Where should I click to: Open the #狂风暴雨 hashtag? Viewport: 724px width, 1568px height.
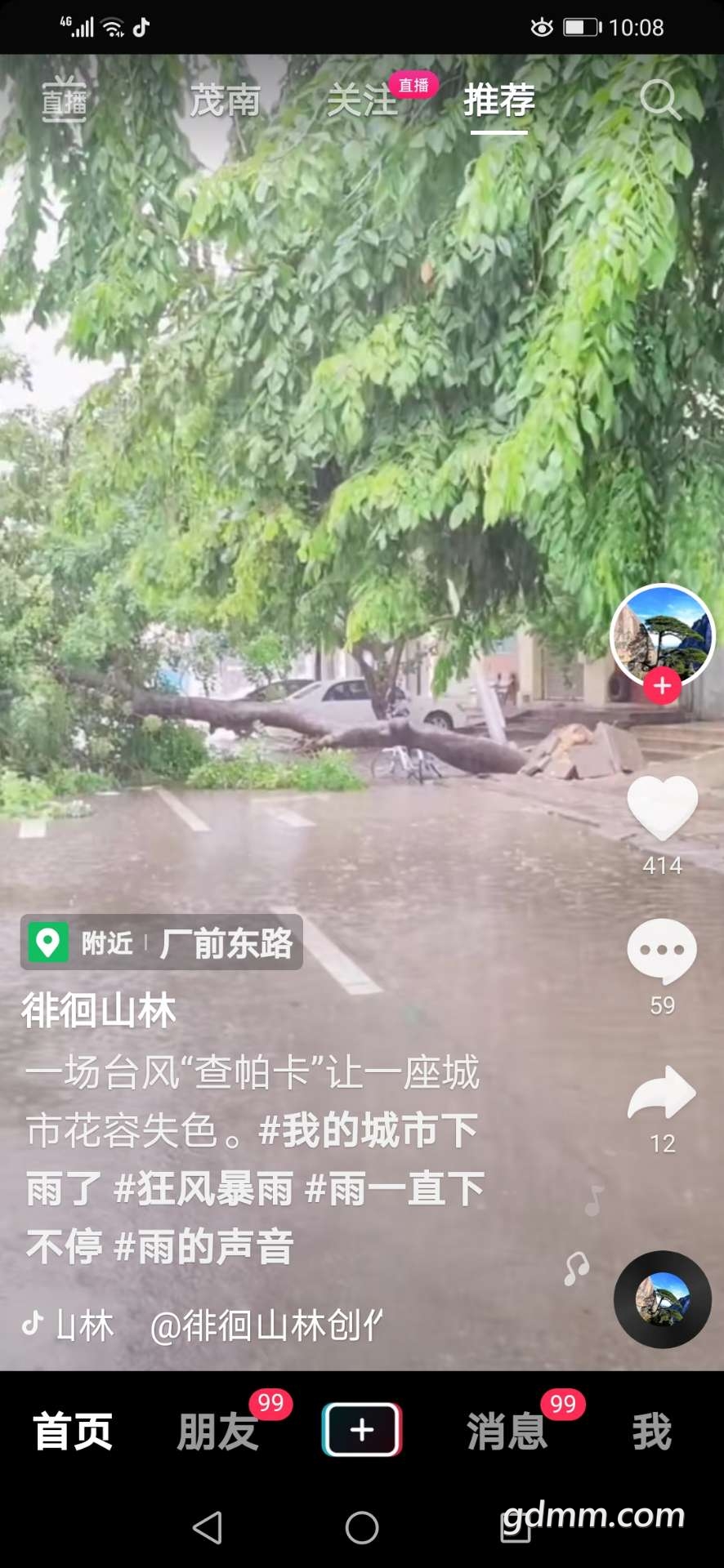point(204,1189)
